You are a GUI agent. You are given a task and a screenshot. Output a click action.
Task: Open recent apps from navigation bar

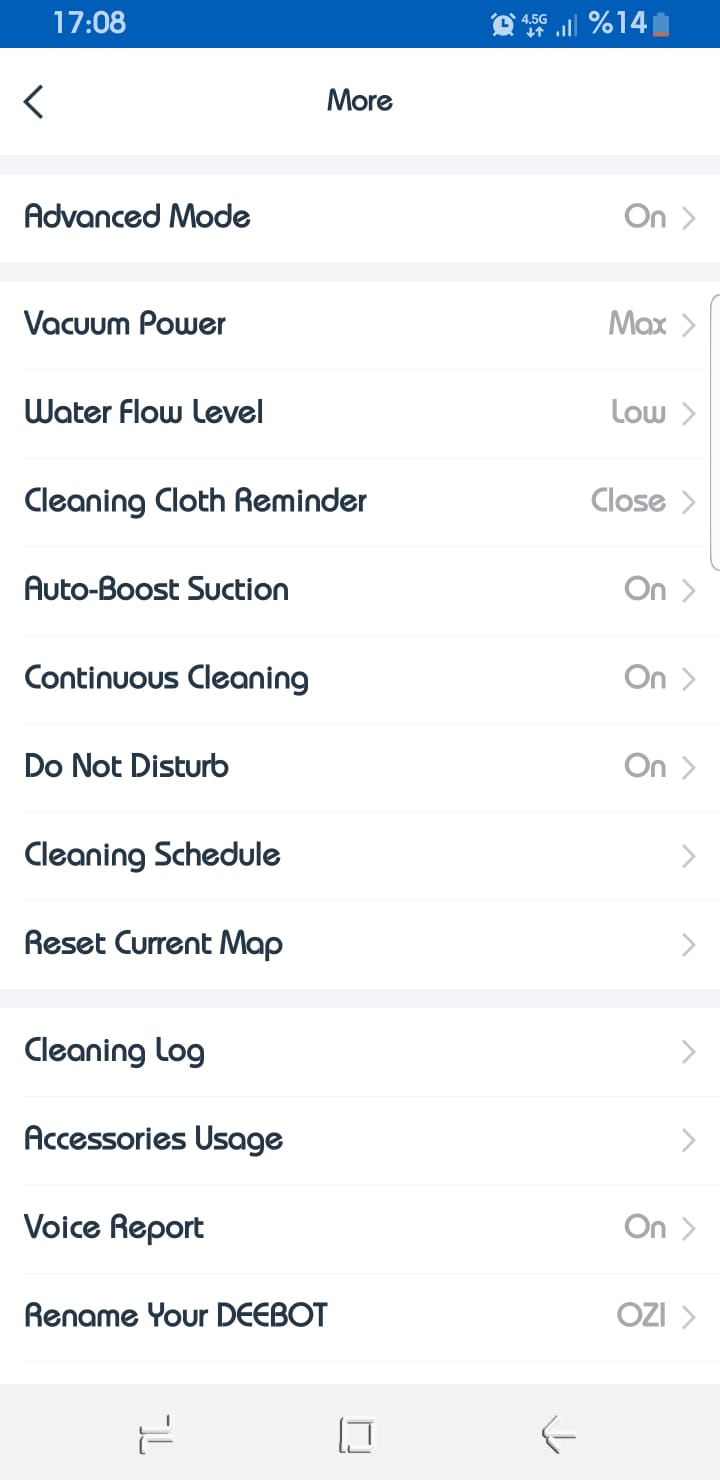(156, 1435)
